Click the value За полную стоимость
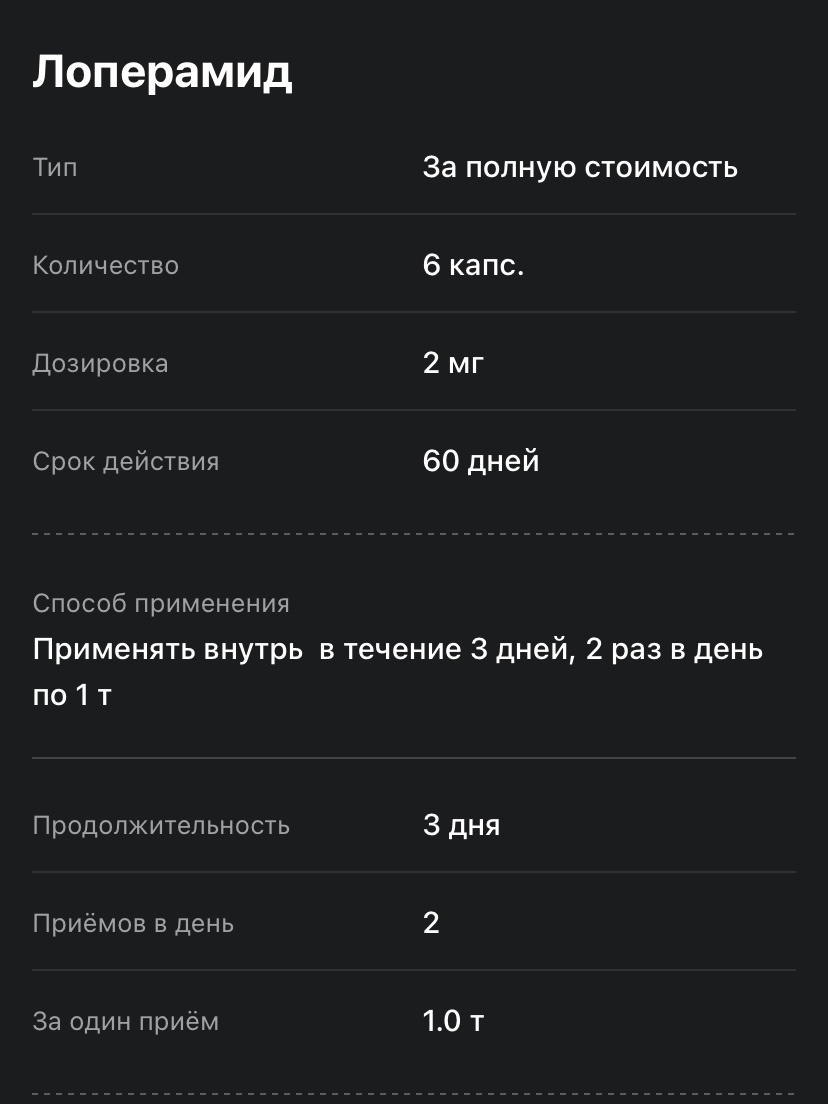 (582, 167)
